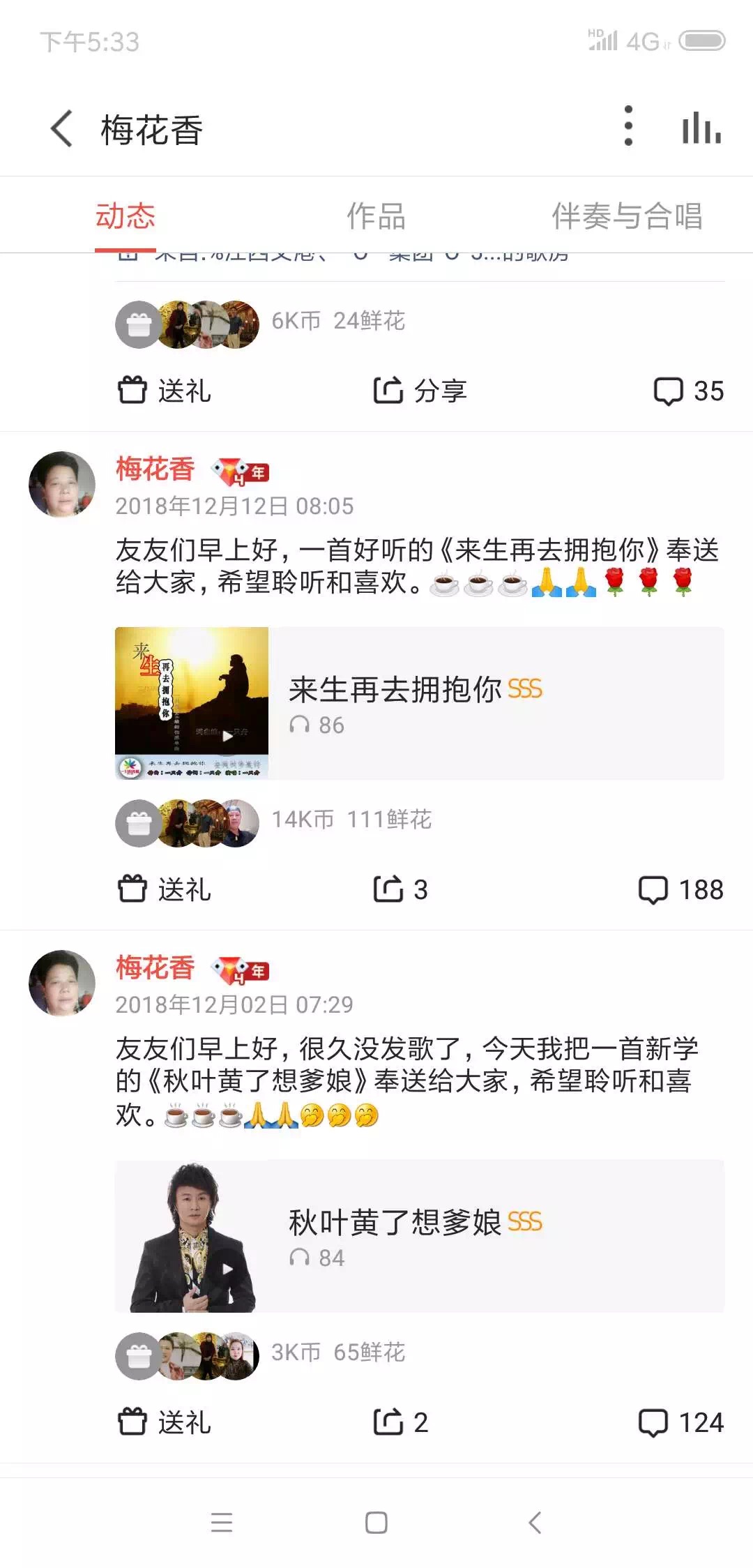Open comments showing 35
Screen dimensions: 753x1568
click(688, 391)
